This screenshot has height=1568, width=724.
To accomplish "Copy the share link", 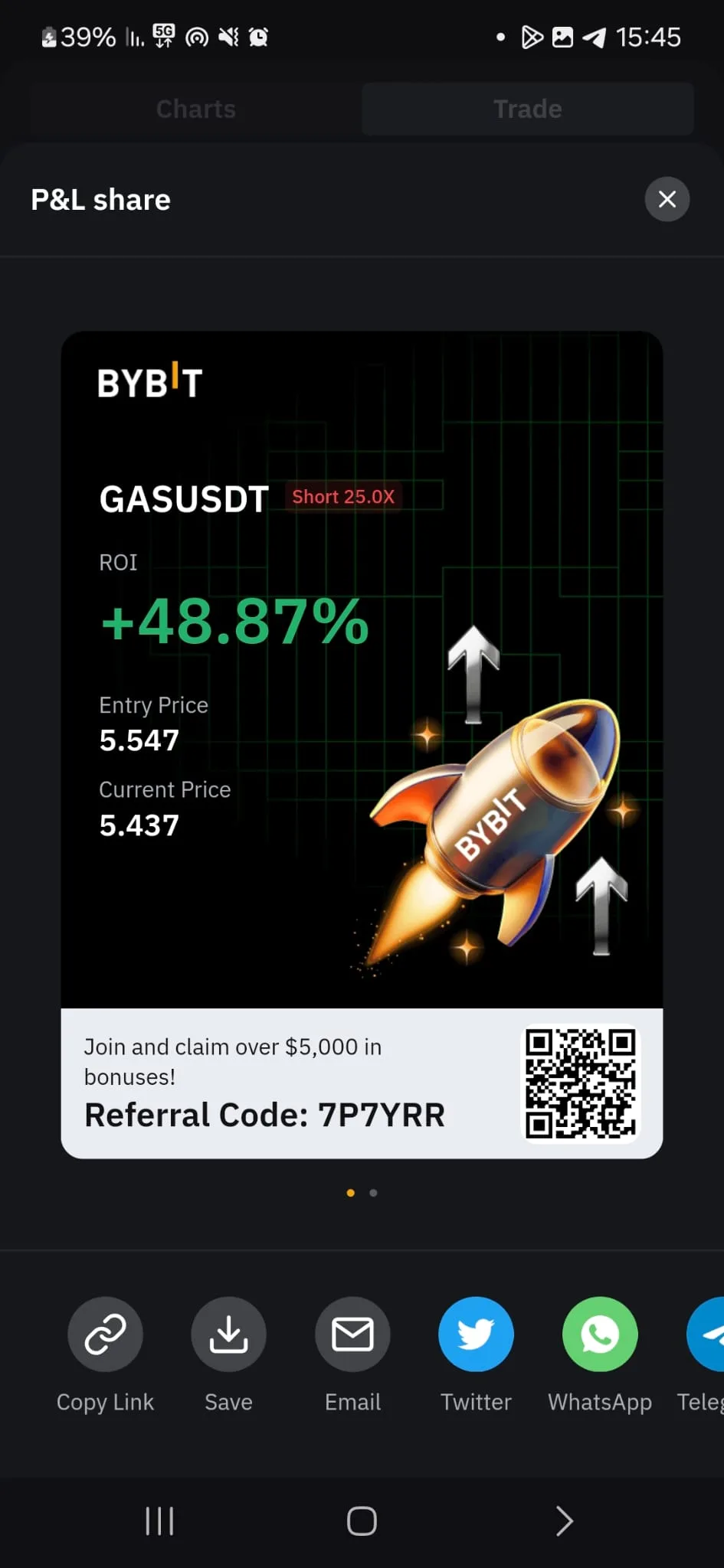I will 105,1334.
